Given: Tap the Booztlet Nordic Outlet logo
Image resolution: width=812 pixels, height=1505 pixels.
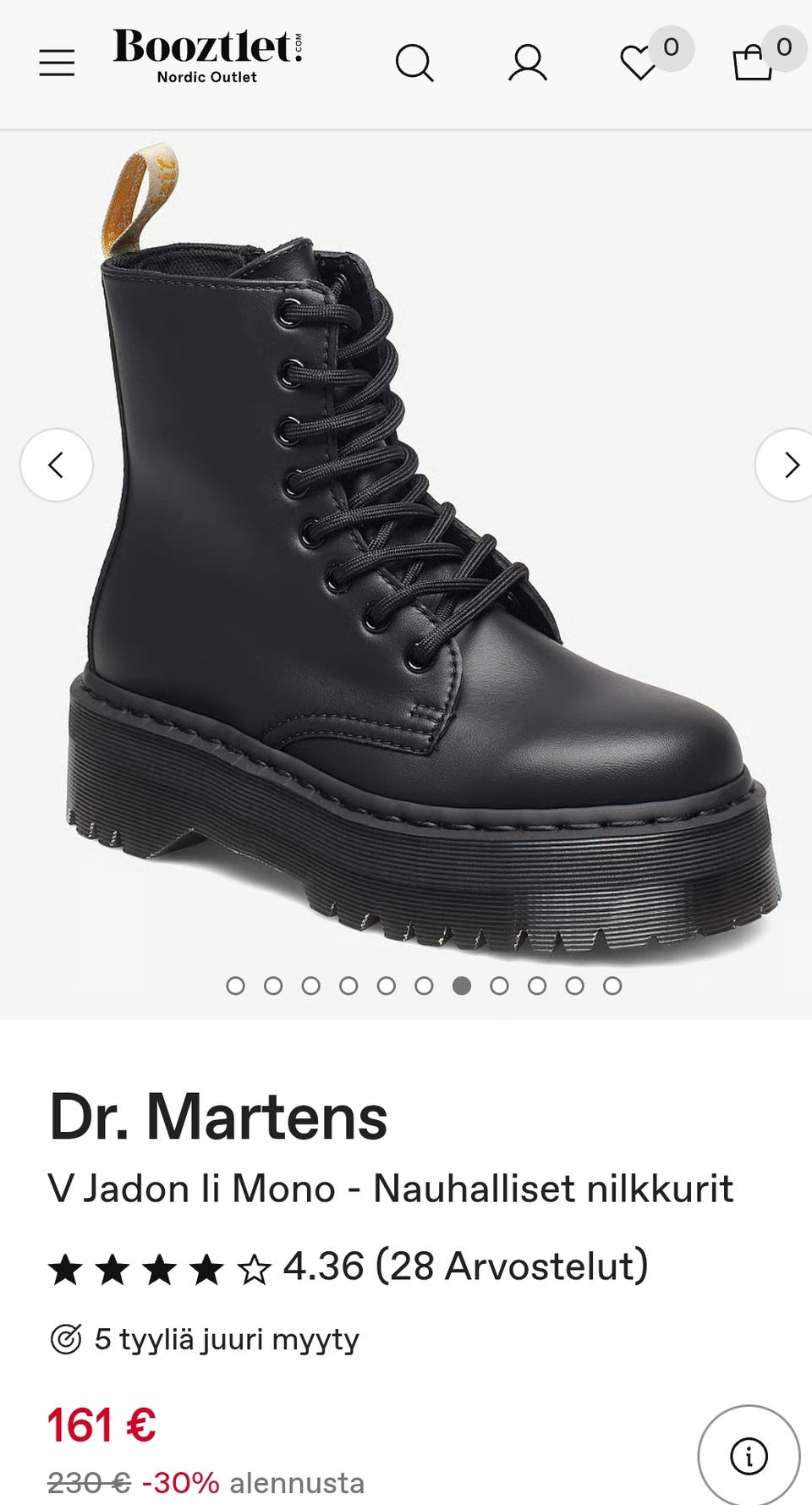Looking at the screenshot, I should pyautogui.click(x=207, y=57).
